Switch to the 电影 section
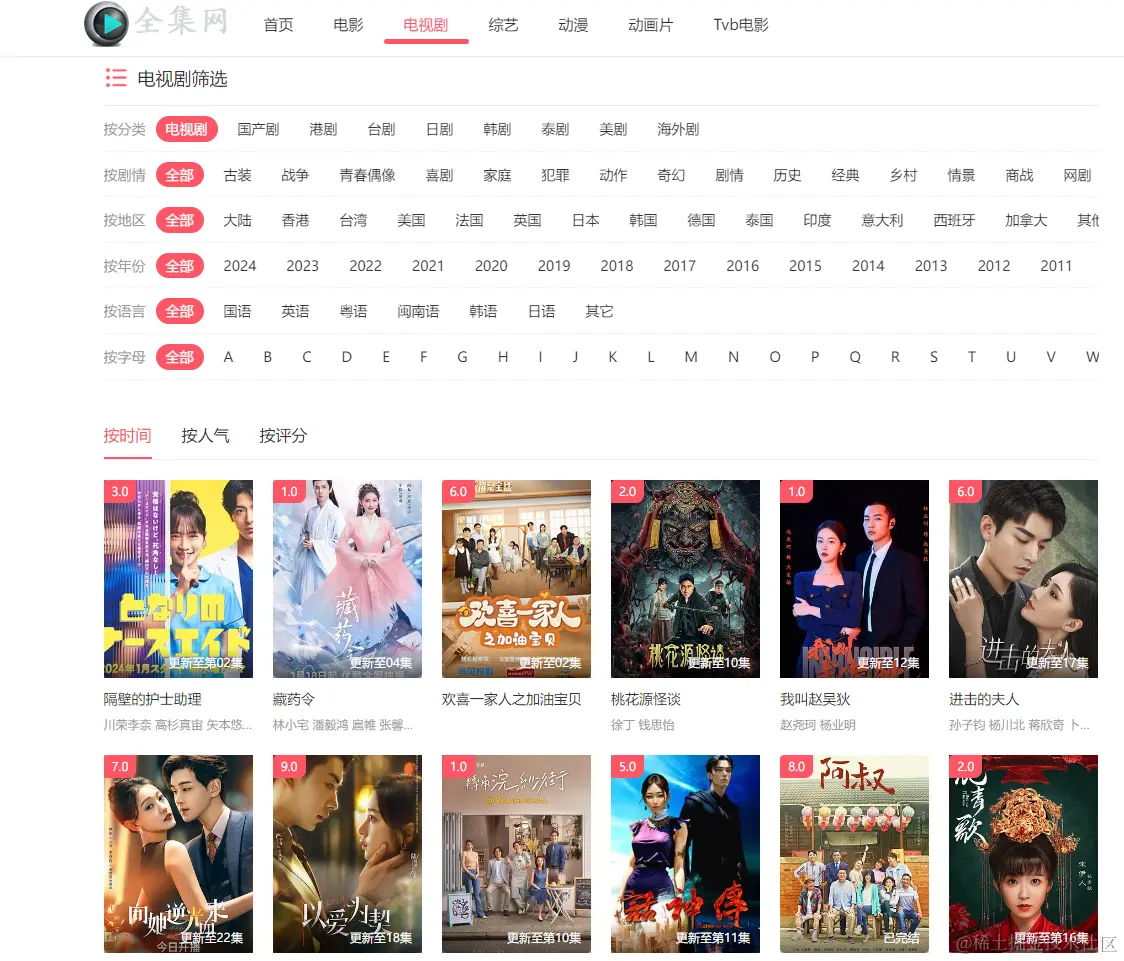 pyautogui.click(x=348, y=25)
